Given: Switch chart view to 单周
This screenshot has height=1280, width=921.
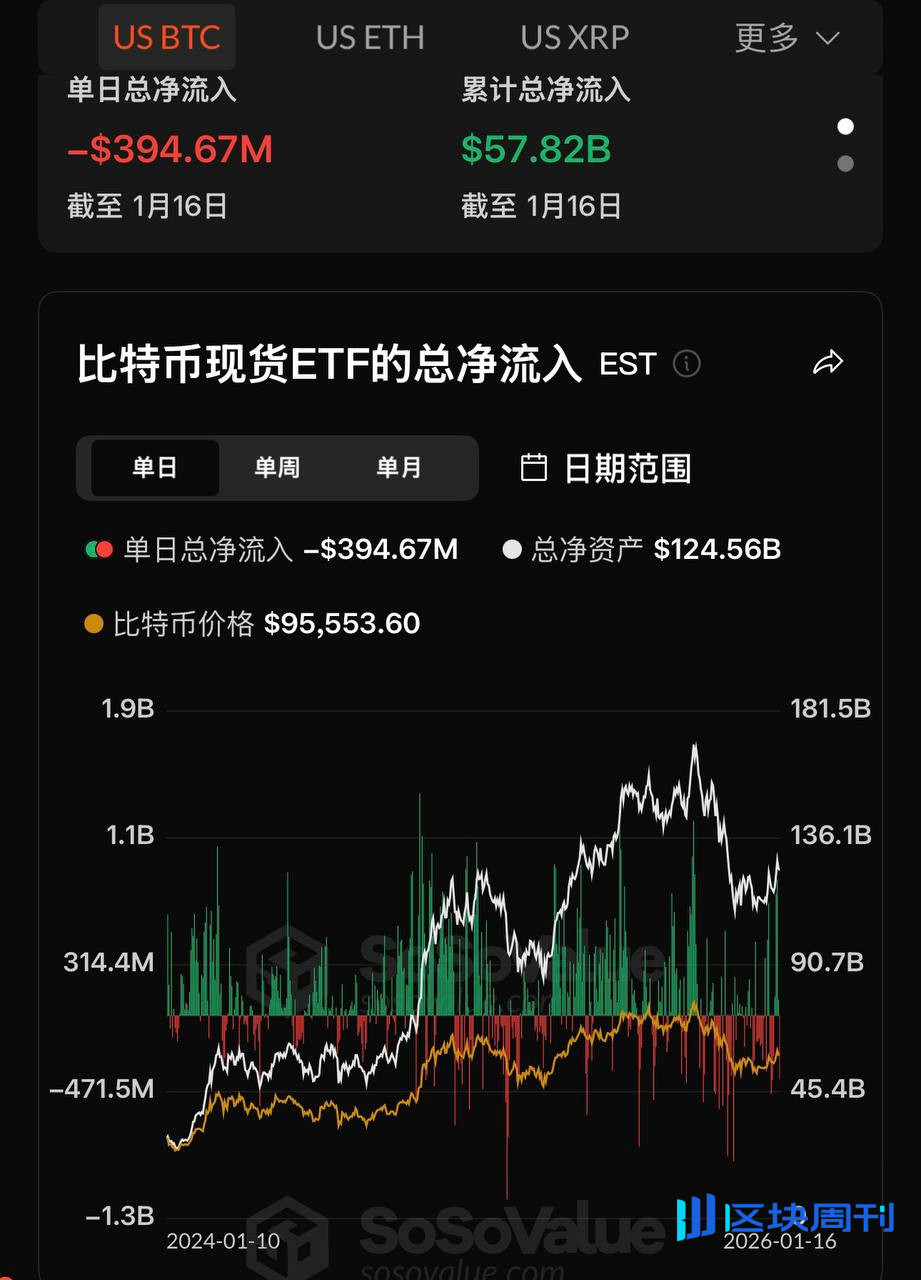Looking at the screenshot, I should [x=277, y=467].
